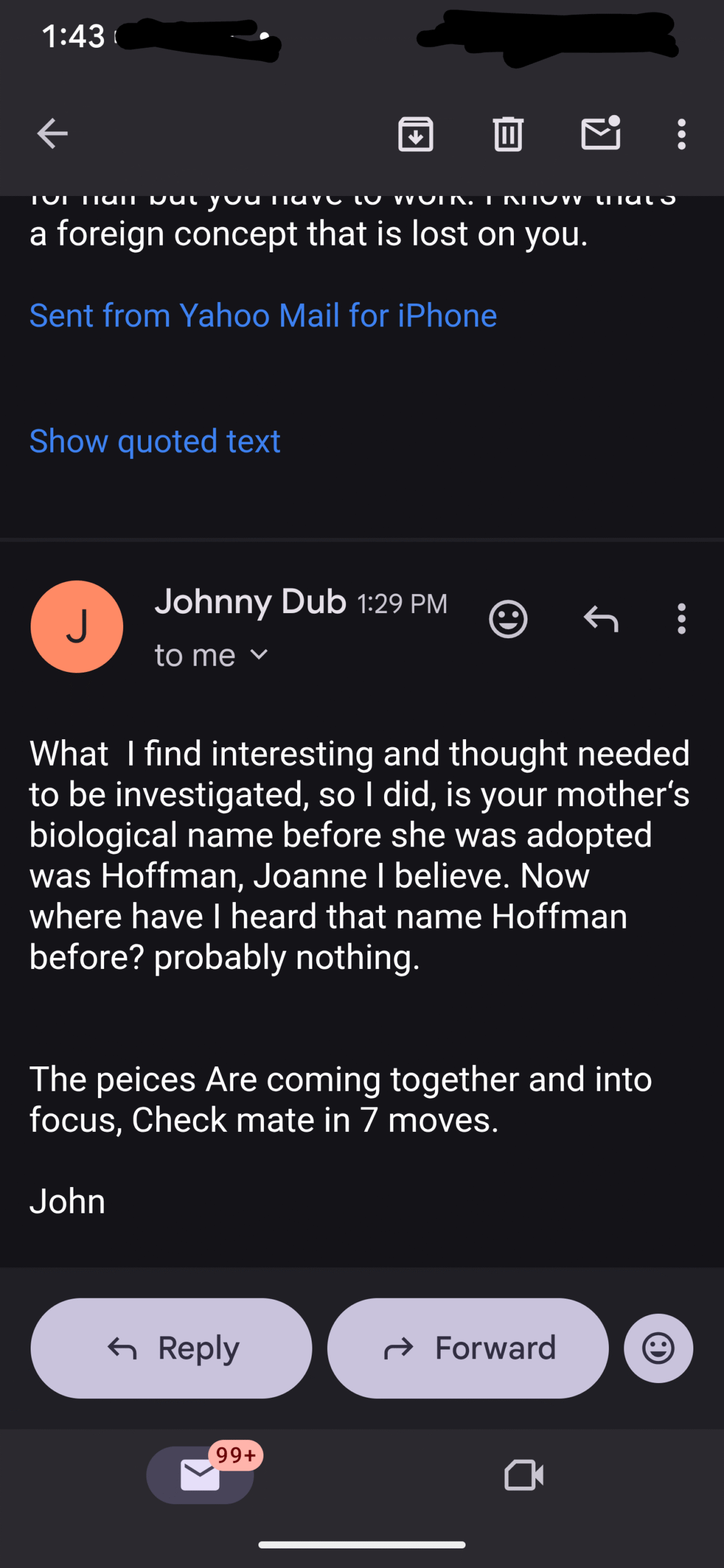Open the emoji reaction button beside Forward
724x1568 pixels.
point(658,1348)
